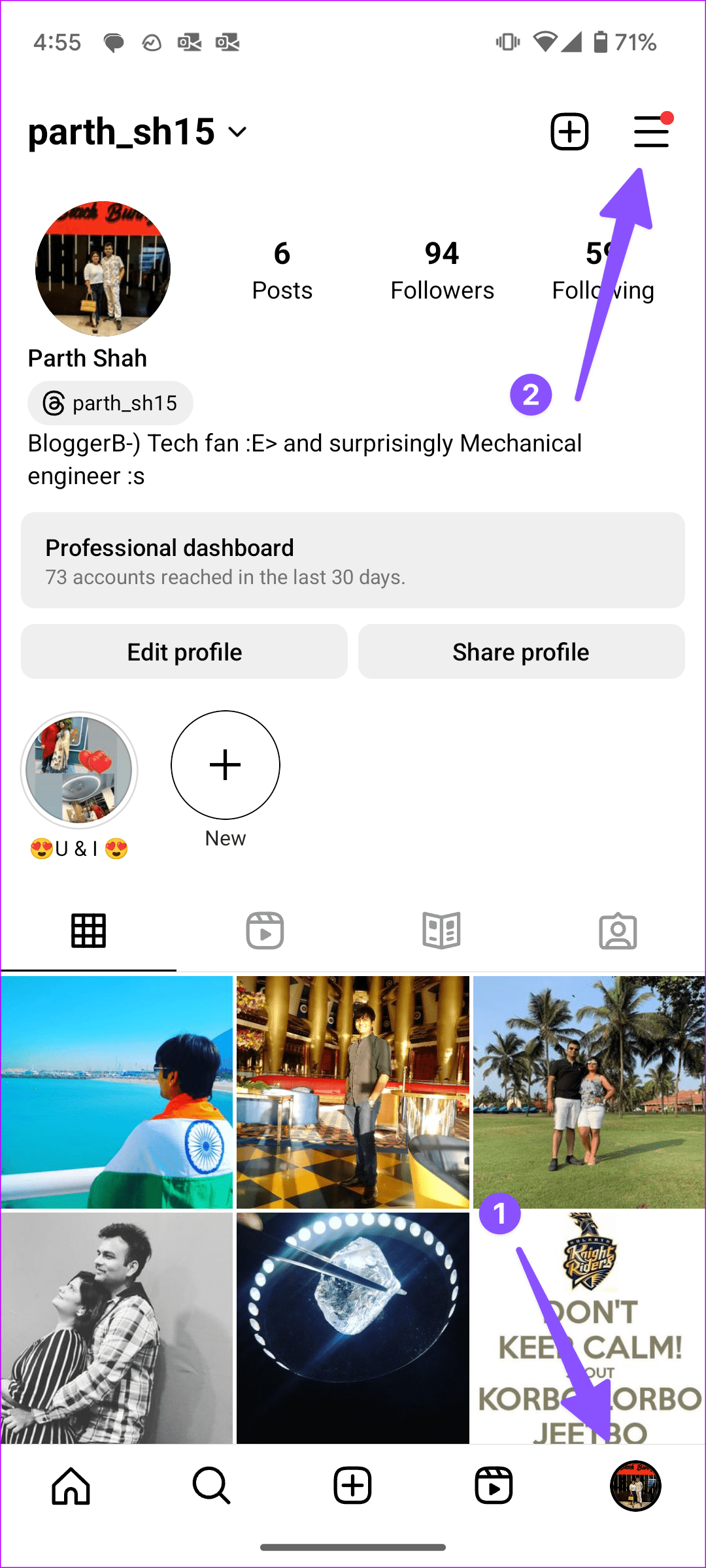Open the post with the Indian flag
This screenshot has width=706, height=1568.
[117, 1092]
